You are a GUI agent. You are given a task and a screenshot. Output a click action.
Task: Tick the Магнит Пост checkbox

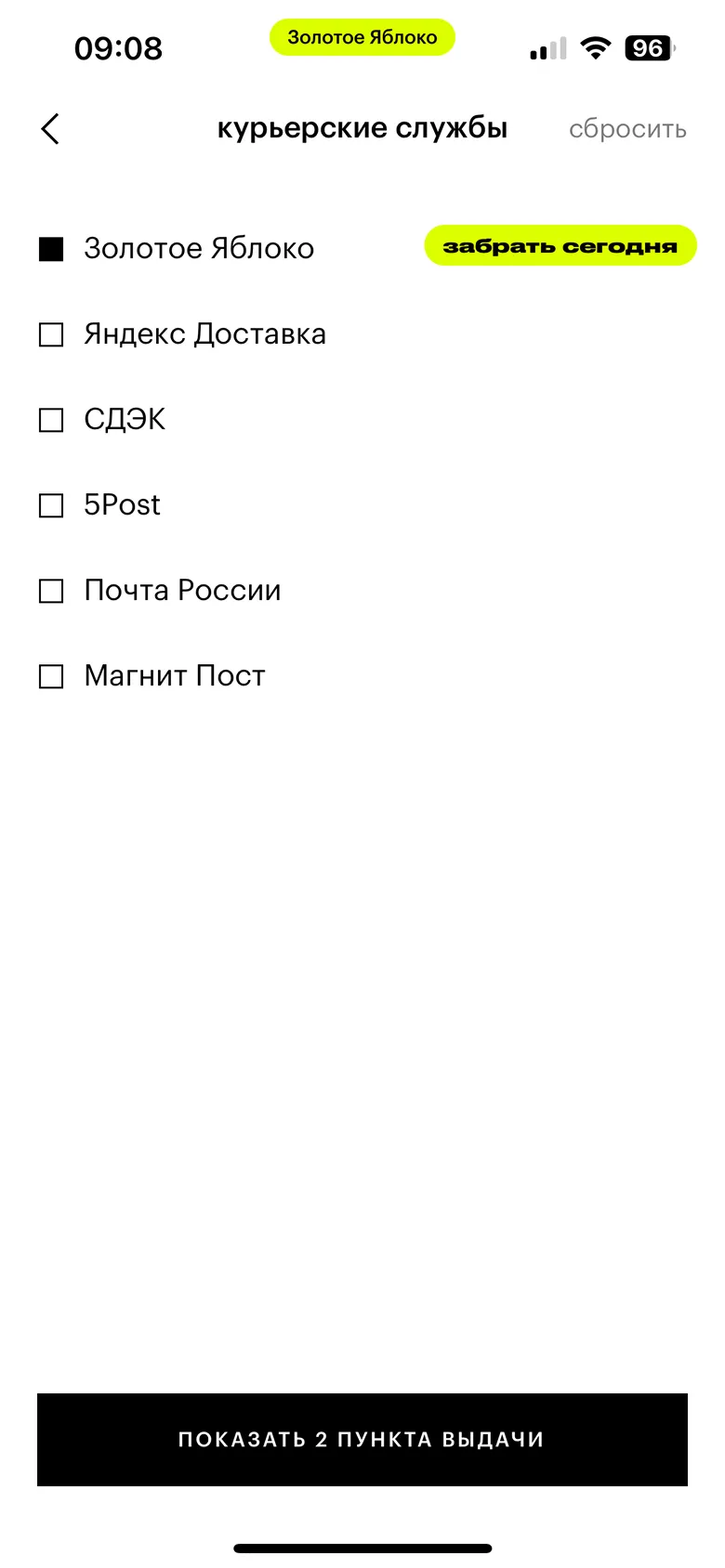click(x=51, y=676)
